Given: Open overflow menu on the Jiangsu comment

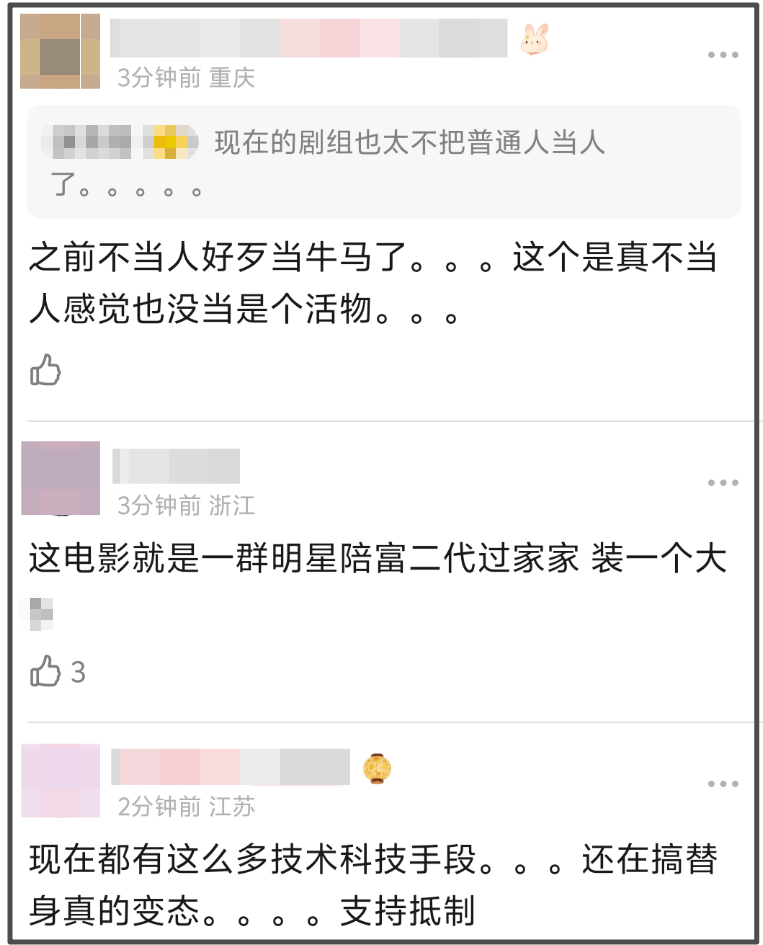Looking at the screenshot, I should 723,784.
